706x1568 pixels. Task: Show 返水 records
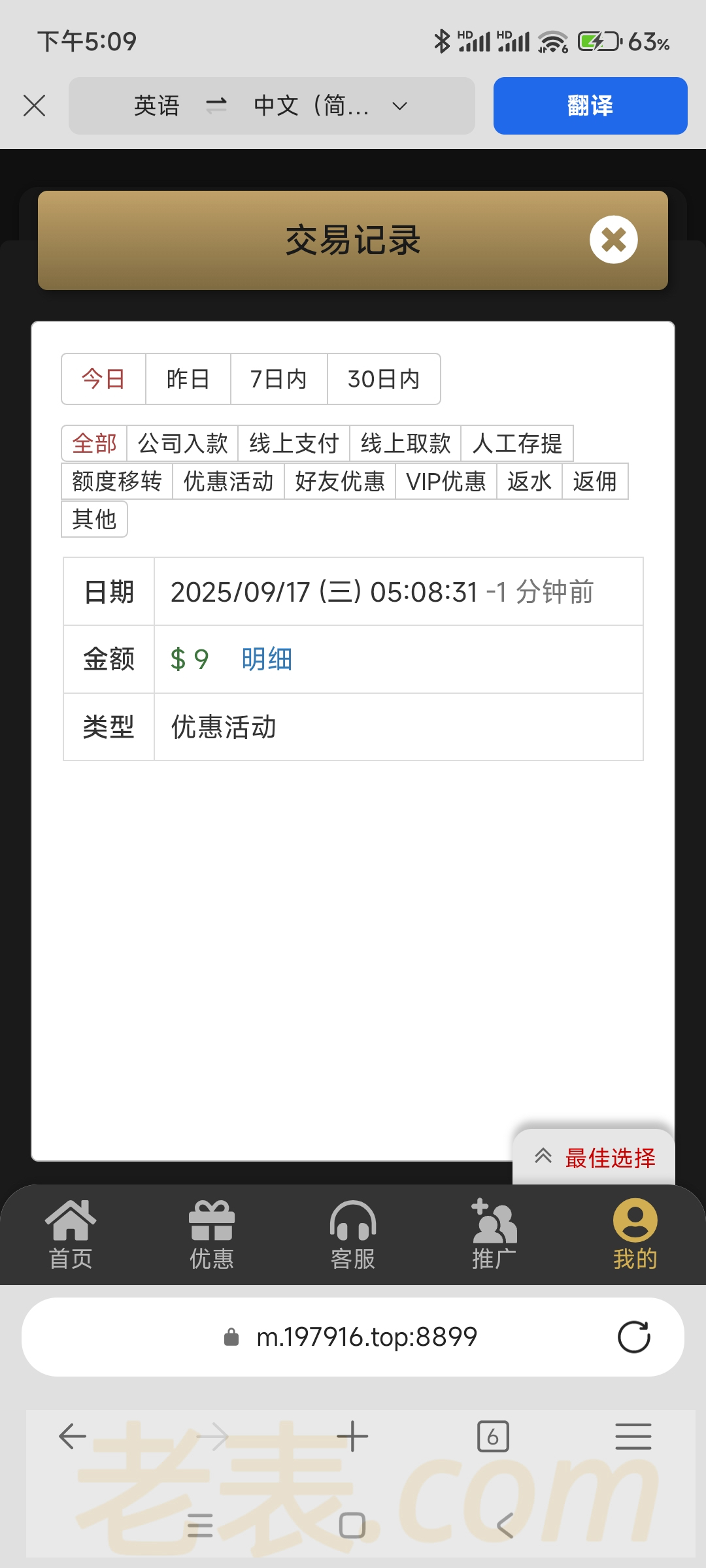529,482
